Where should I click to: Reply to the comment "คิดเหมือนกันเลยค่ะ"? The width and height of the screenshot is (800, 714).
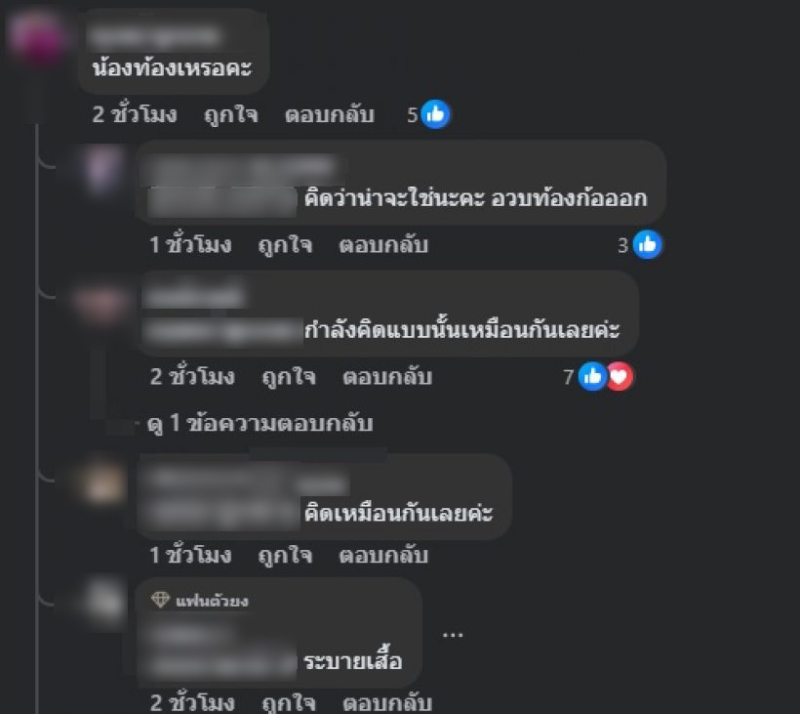pyautogui.click(x=383, y=554)
